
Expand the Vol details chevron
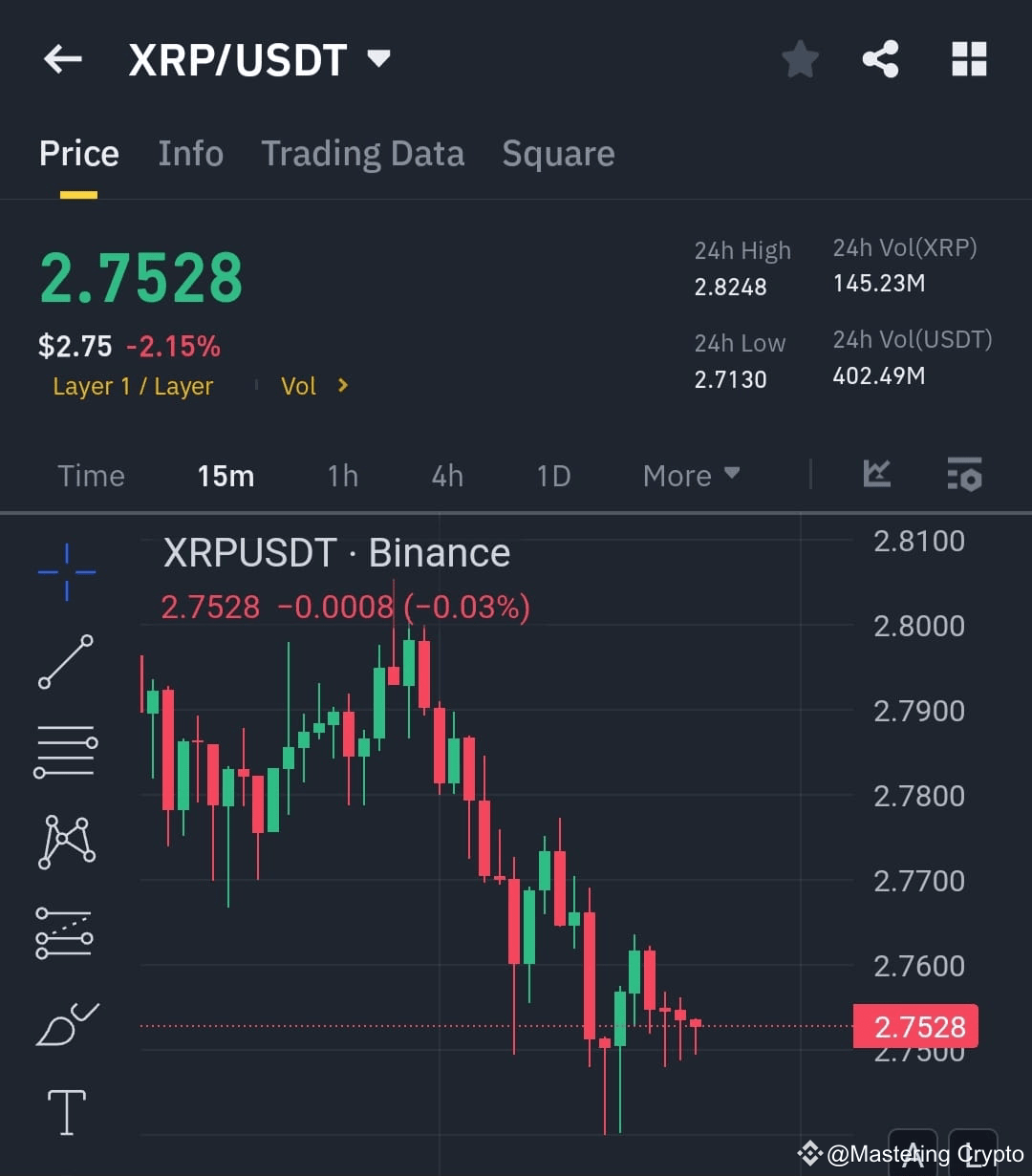(x=343, y=386)
